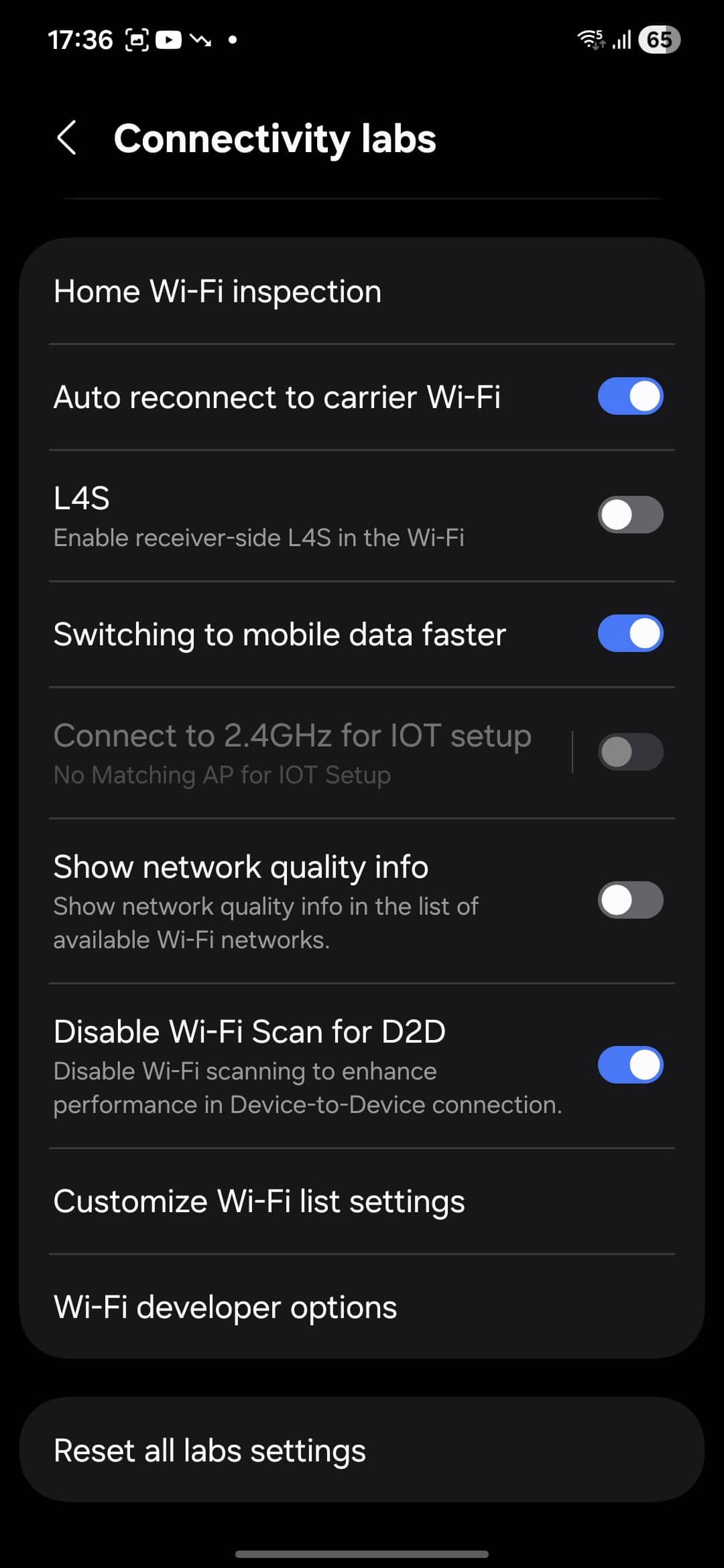Toggle off Disable Wi-Fi Scan for D2D
The image size is (724, 1568).
point(630,1065)
